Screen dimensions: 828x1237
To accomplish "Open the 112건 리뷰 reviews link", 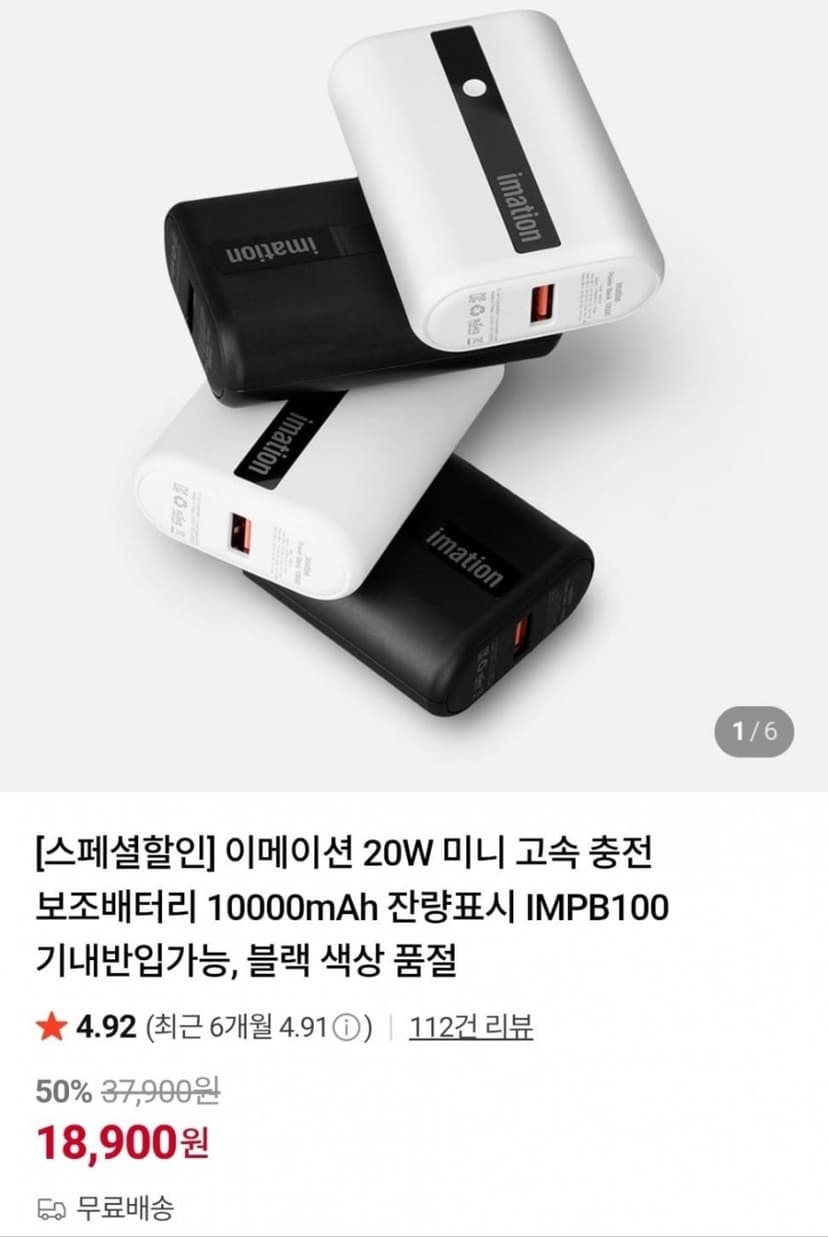I will click(470, 1027).
